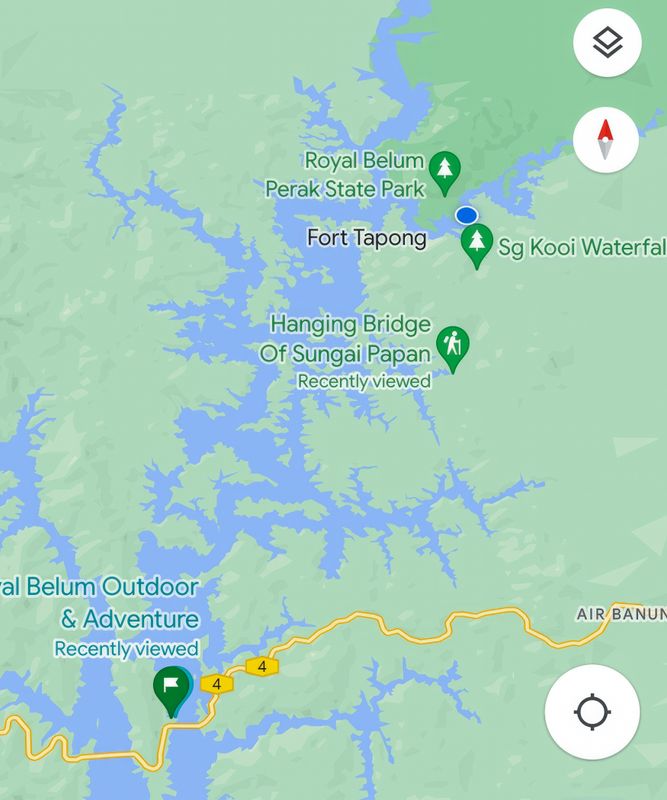The height and width of the screenshot is (800, 667).
Task: Select the Royal Belum Perak State Park marker
Action: (444, 171)
